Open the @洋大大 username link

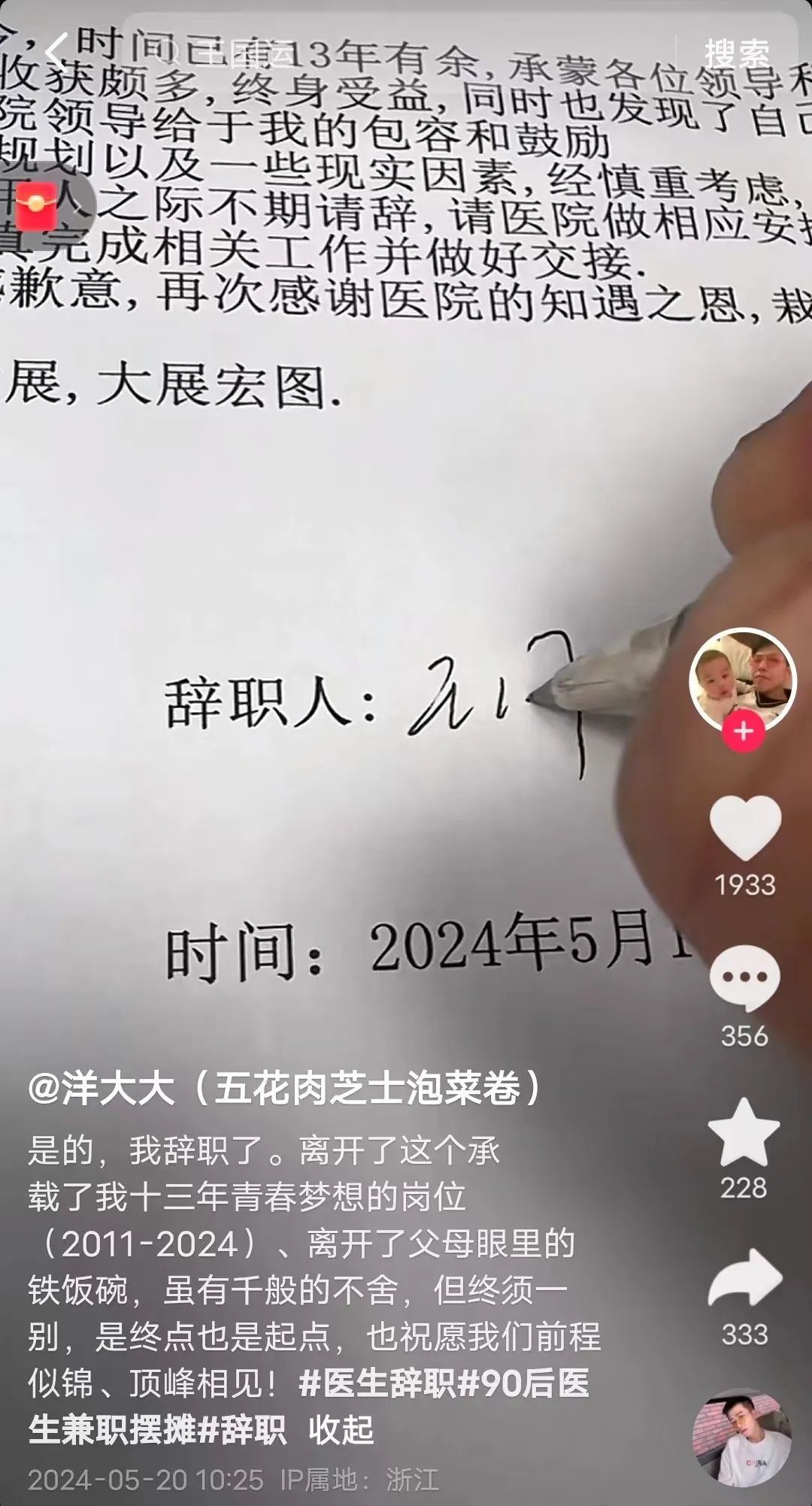coord(284,1088)
